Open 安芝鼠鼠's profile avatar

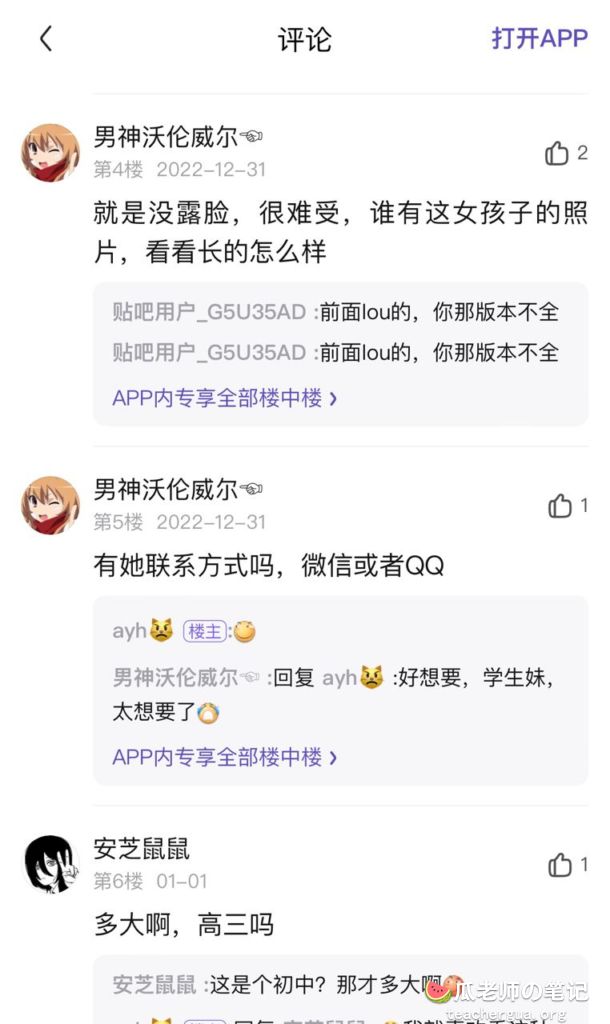50,864
